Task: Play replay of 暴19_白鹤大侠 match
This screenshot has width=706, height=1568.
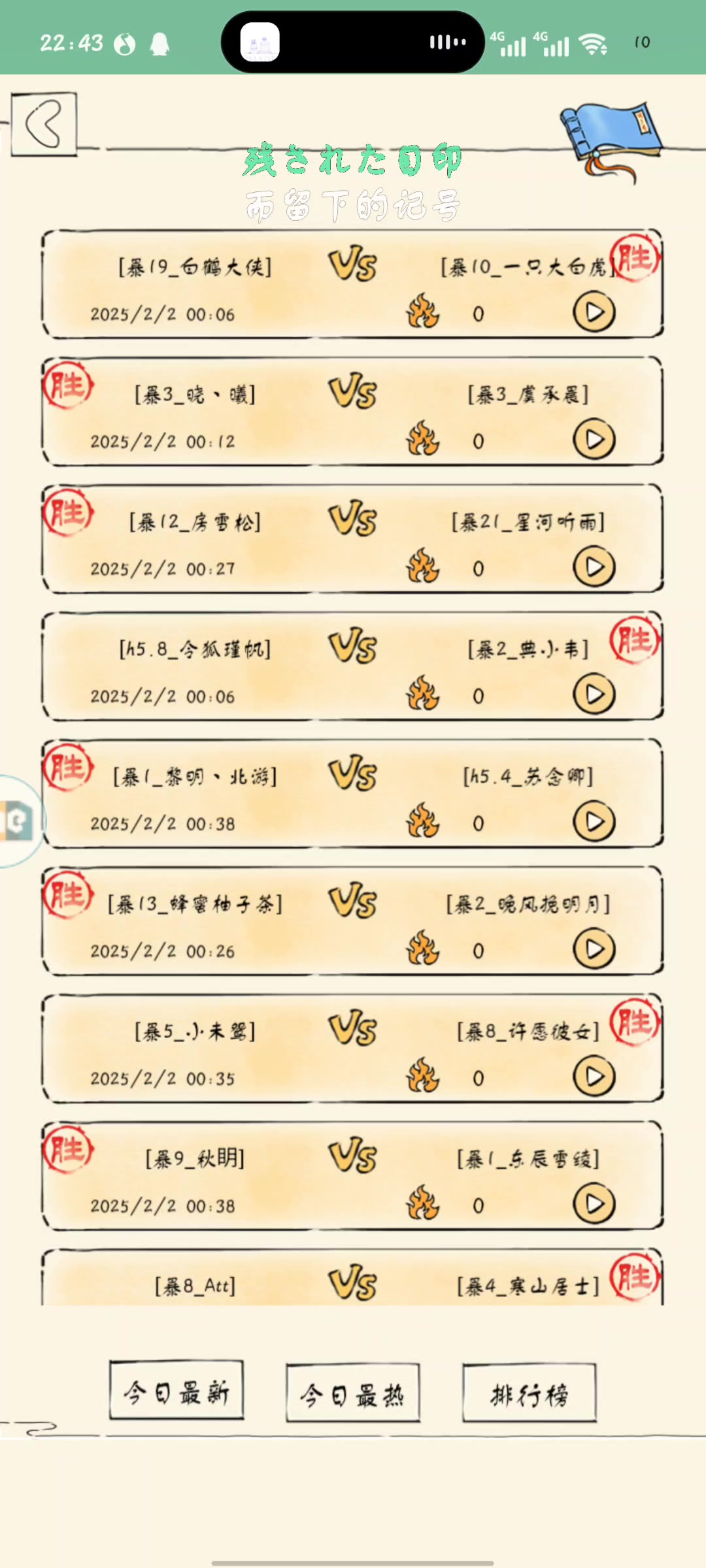Action: coord(594,313)
